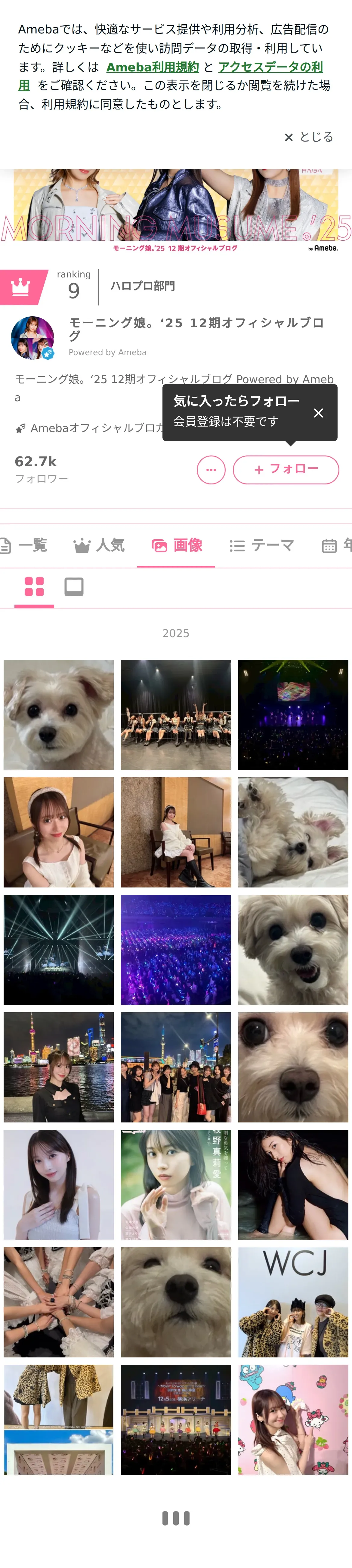Select the grid view icon
Viewport: 352px width, 1568px height.
[34, 586]
